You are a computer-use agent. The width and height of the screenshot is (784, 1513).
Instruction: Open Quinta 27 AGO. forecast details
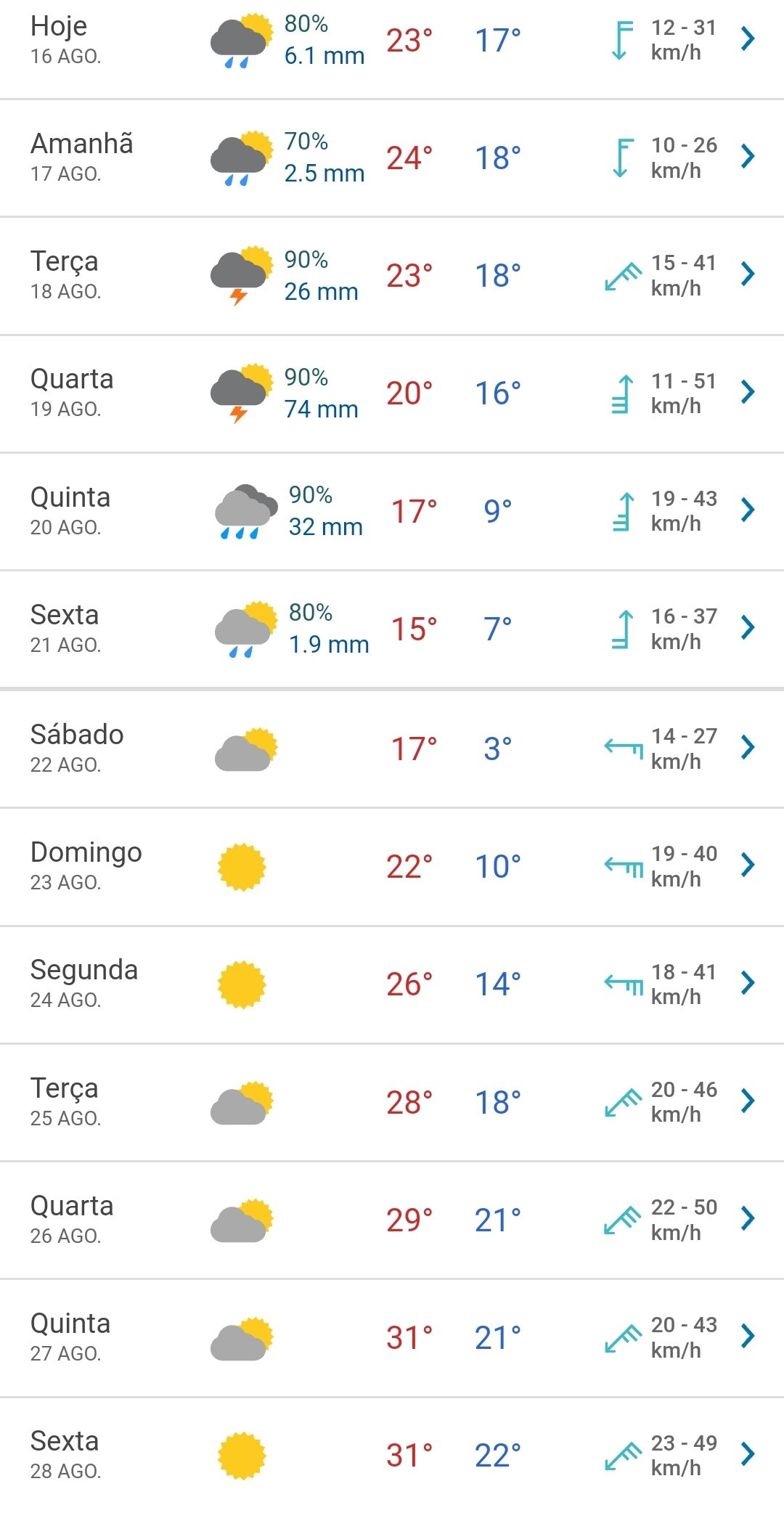pos(392,1337)
